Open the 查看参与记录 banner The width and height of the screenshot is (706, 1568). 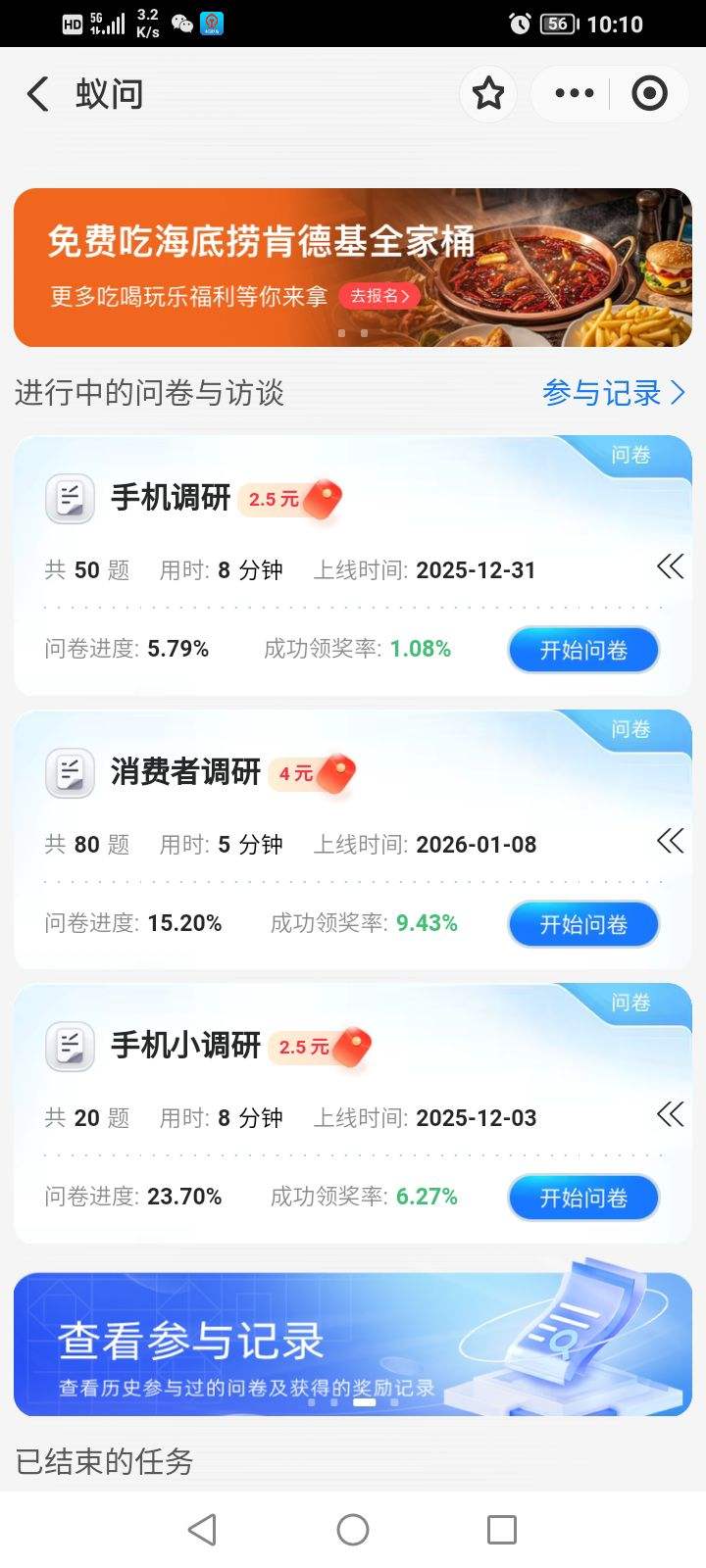coord(353,1345)
